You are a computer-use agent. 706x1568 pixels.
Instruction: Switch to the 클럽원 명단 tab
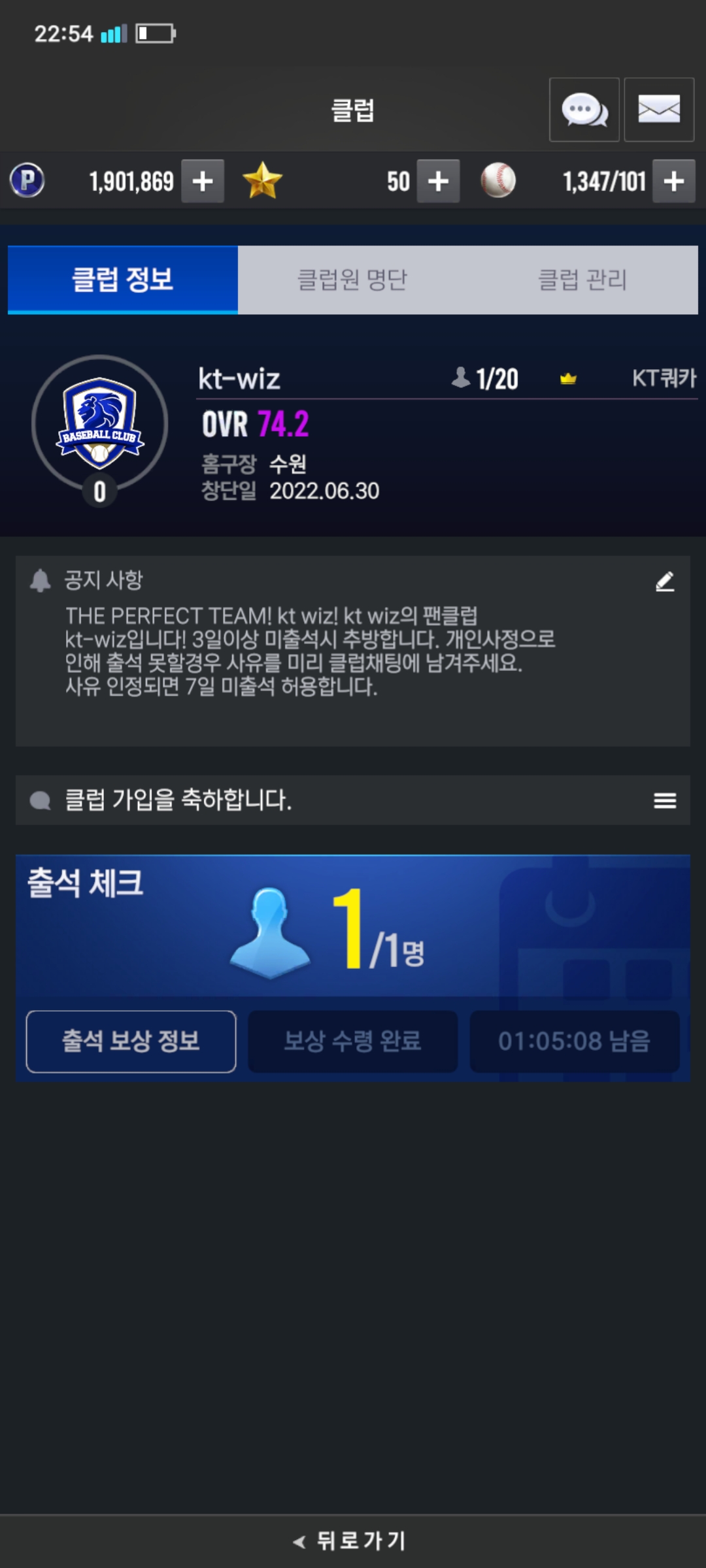click(x=352, y=280)
